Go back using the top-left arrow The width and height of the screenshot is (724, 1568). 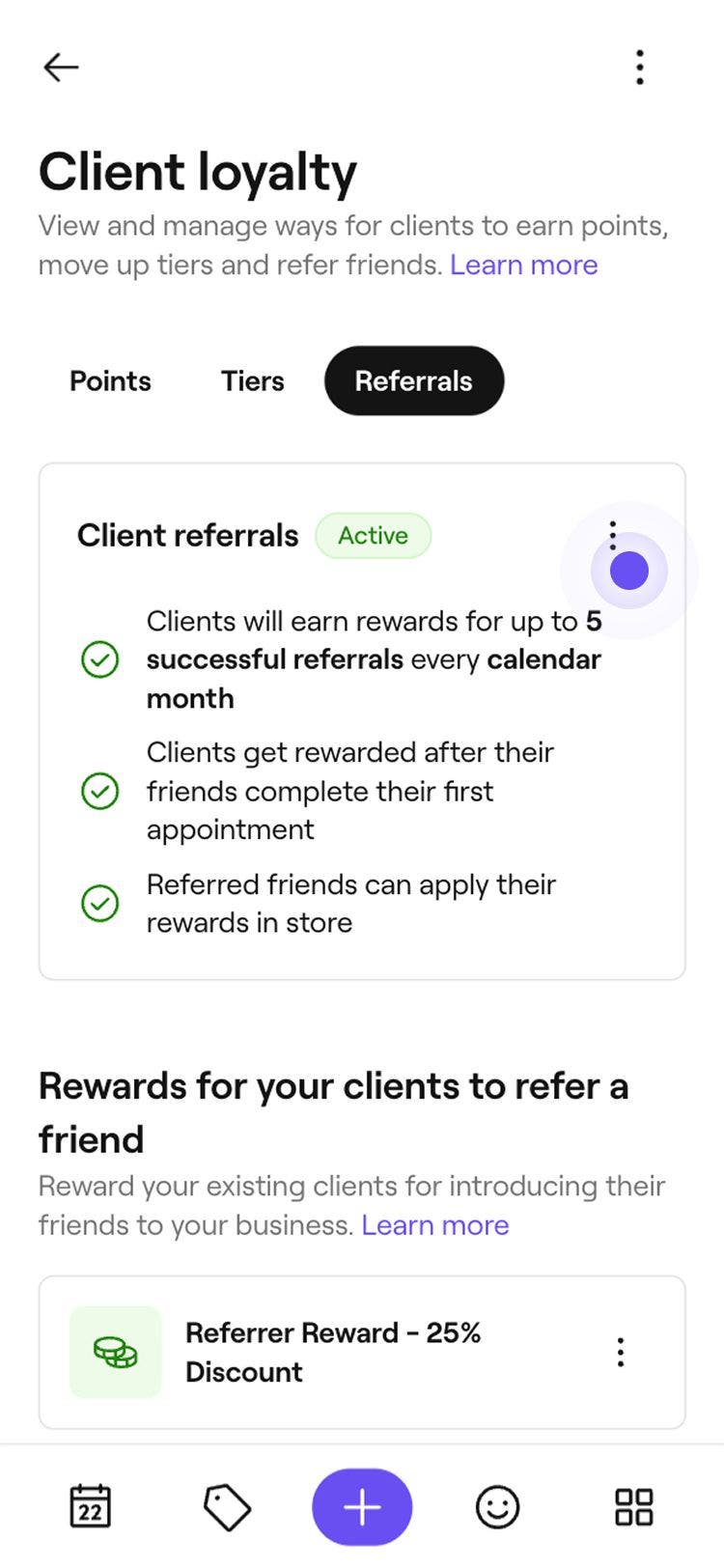61,67
